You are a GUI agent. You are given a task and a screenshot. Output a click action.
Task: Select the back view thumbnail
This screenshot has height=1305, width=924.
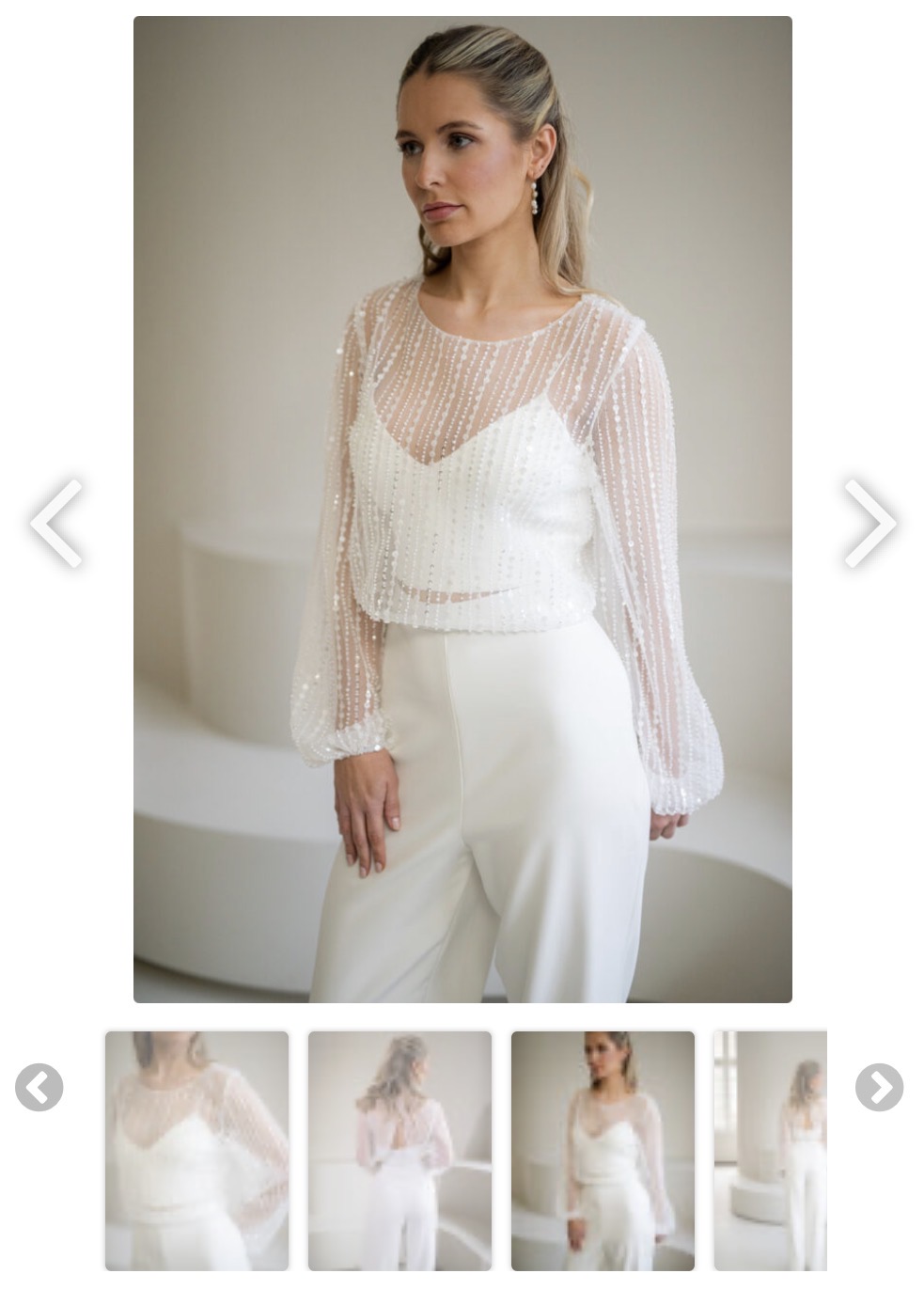pos(399,1151)
